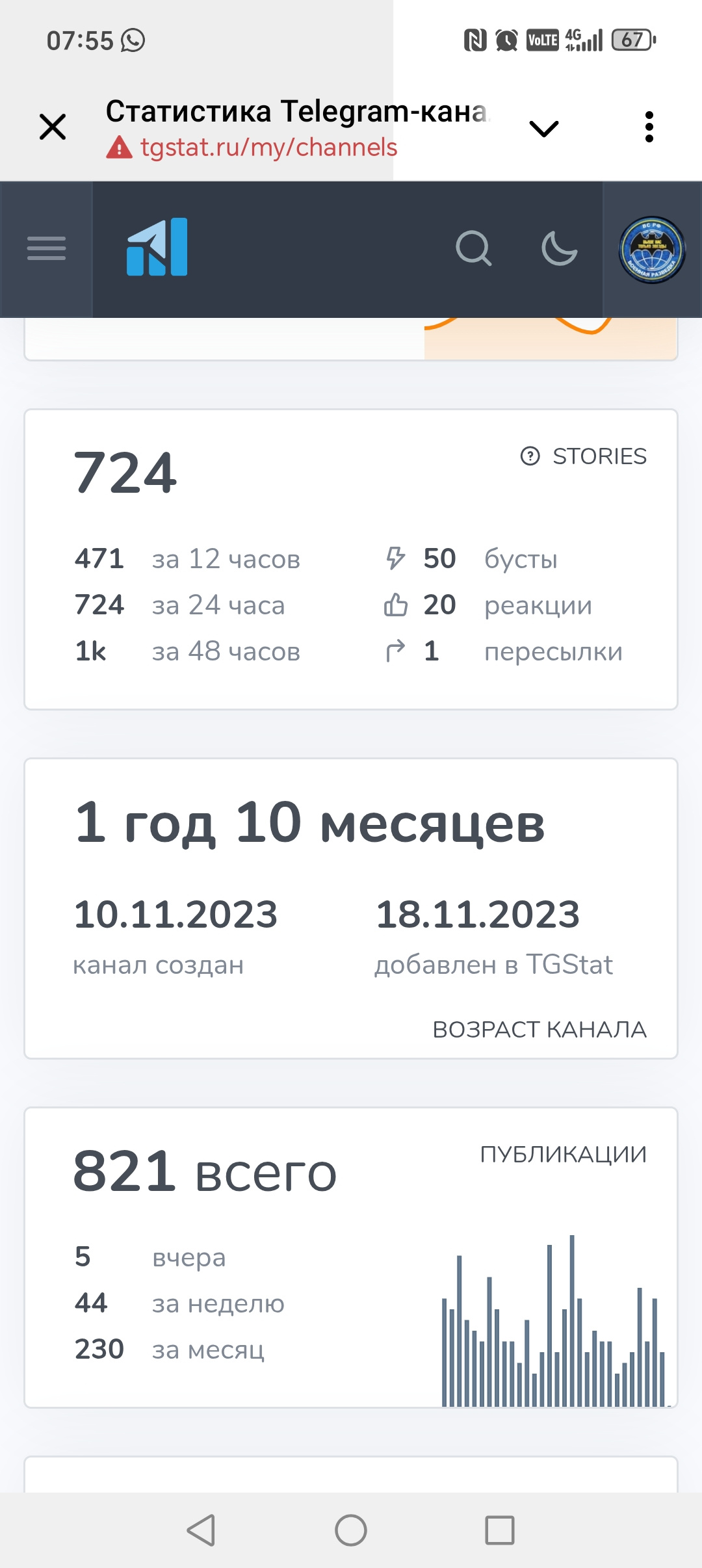Open the profile avatar menu
This screenshot has height=1568, width=702.
tap(652, 250)
